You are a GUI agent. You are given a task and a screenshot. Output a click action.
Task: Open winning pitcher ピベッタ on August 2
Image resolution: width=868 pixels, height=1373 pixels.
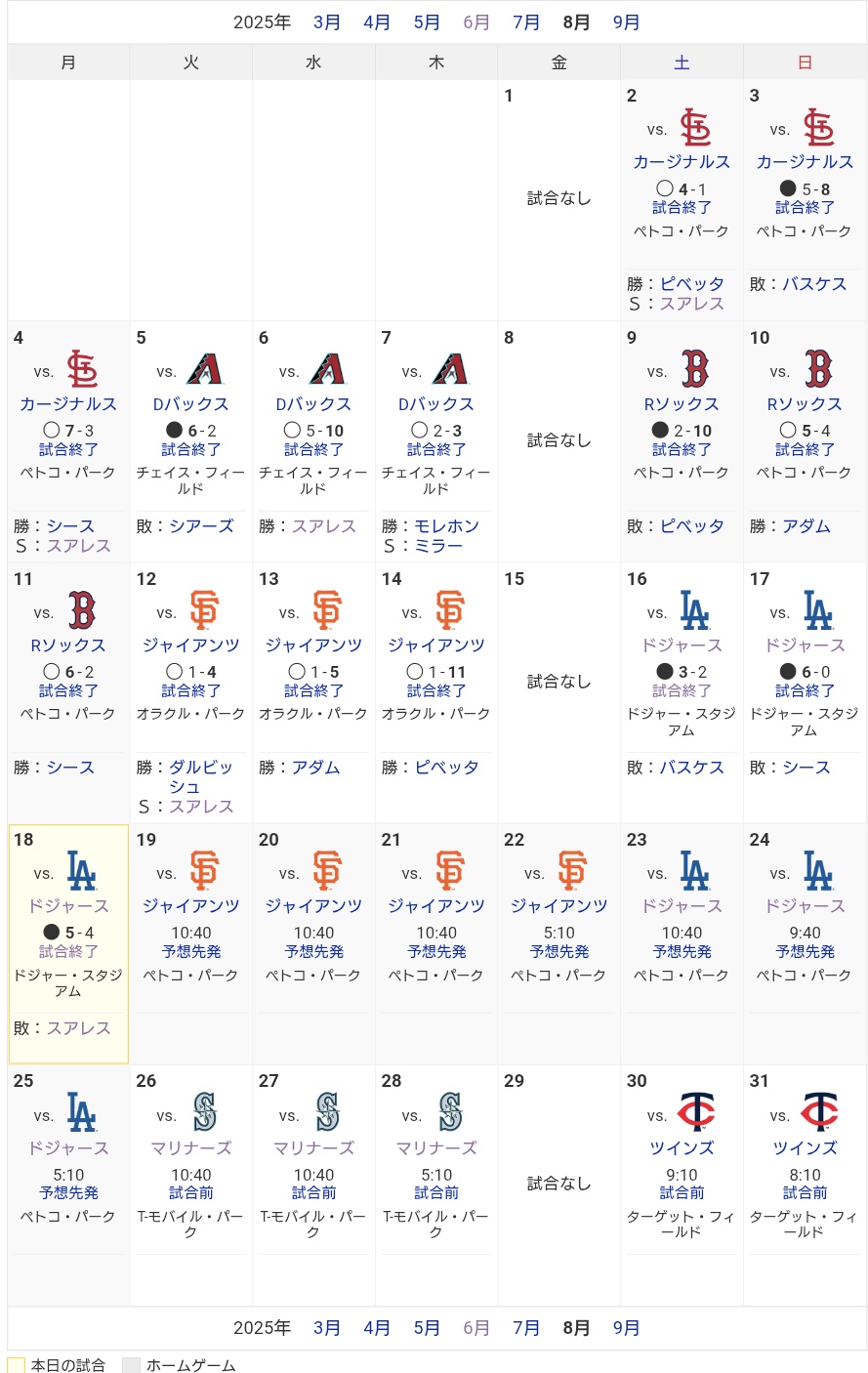692,283
